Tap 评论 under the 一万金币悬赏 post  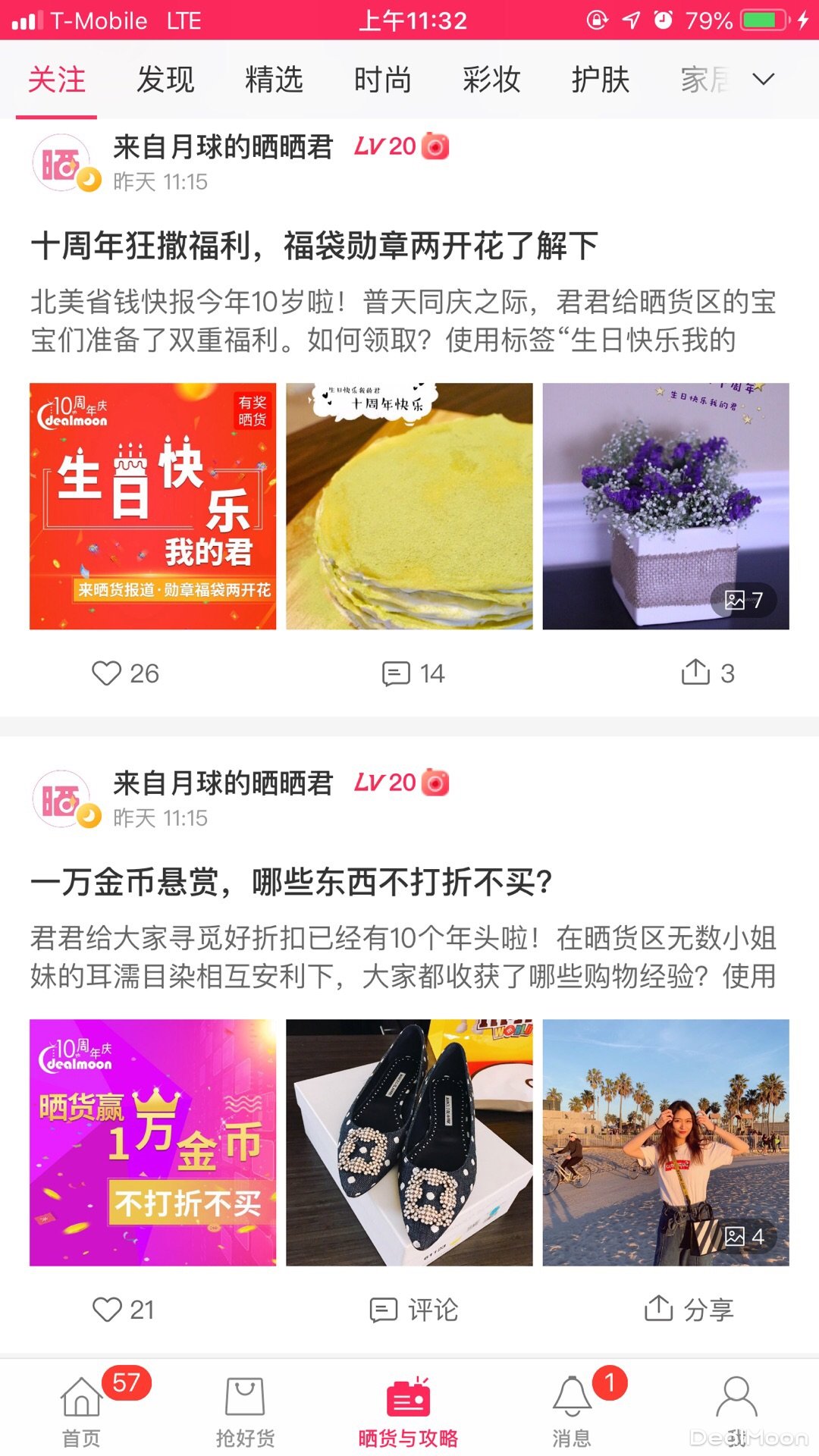(x=414, y=1310)
